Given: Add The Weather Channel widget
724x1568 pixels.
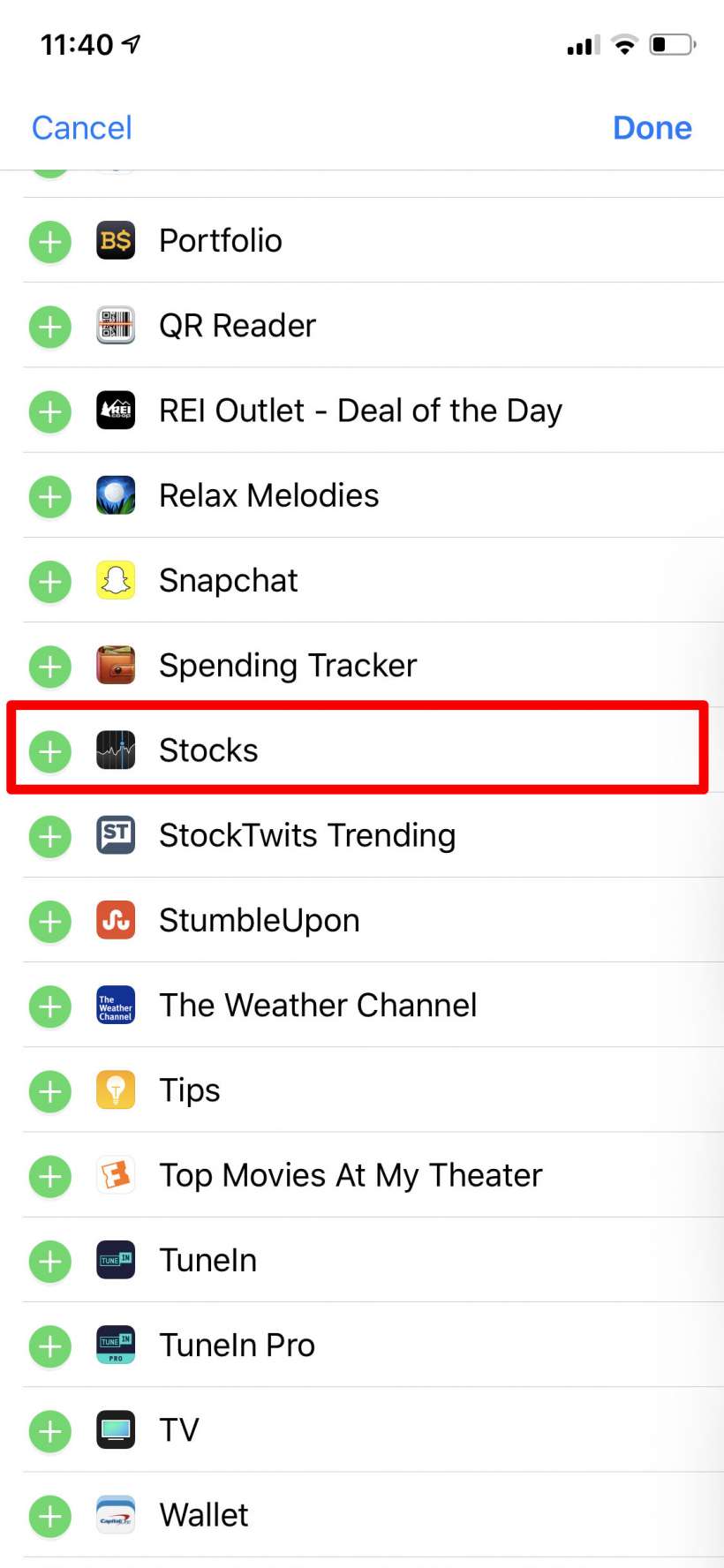Looking at the screenshot, I should click(50, 1006).
